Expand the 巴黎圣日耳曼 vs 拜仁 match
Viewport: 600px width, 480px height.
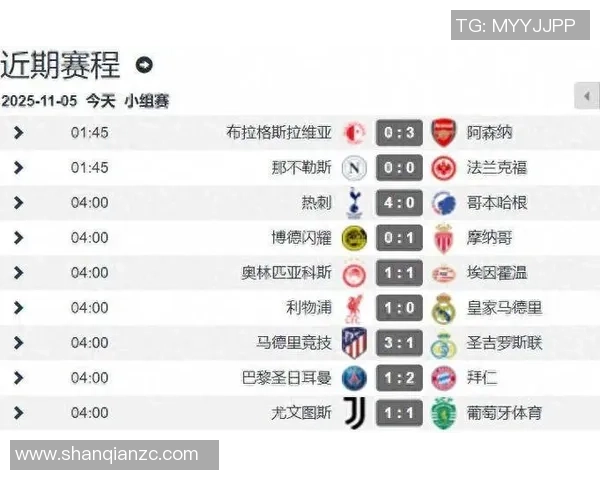[18, 377]
